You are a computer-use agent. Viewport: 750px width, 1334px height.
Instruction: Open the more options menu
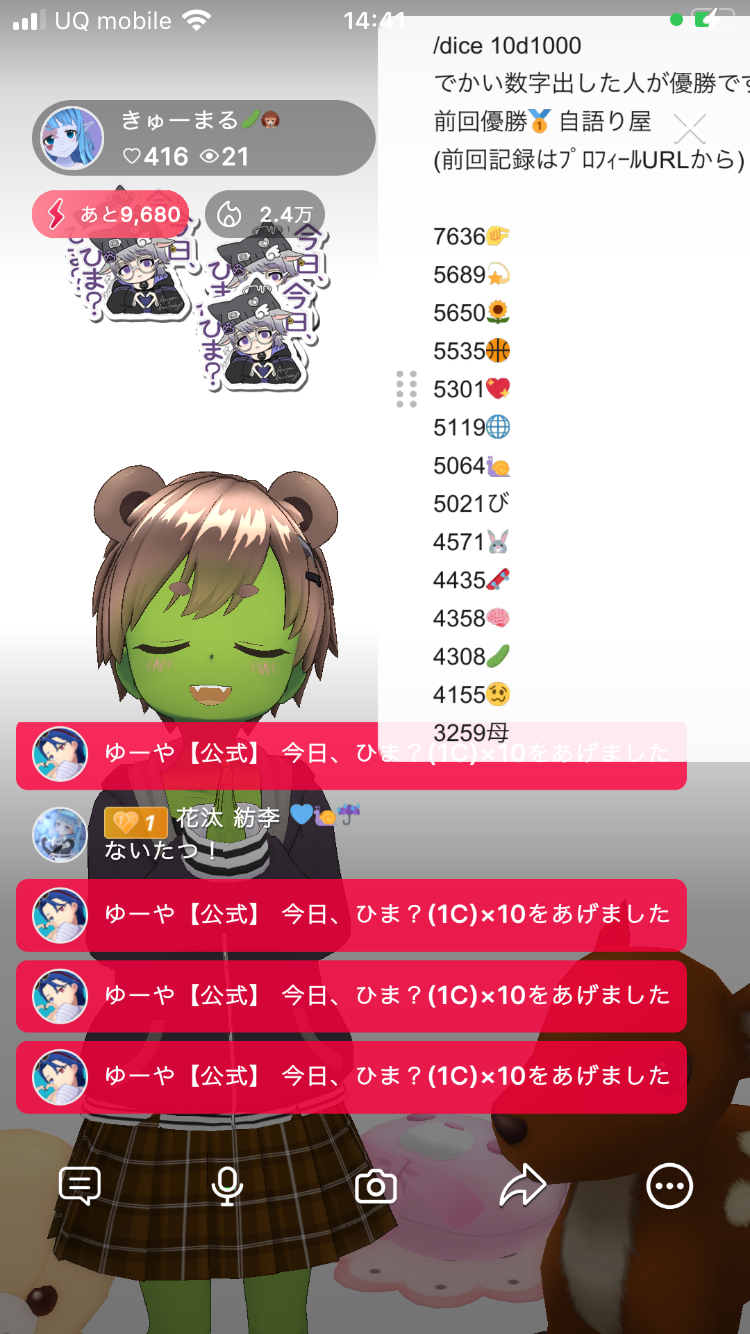[x=669, y=1186]
